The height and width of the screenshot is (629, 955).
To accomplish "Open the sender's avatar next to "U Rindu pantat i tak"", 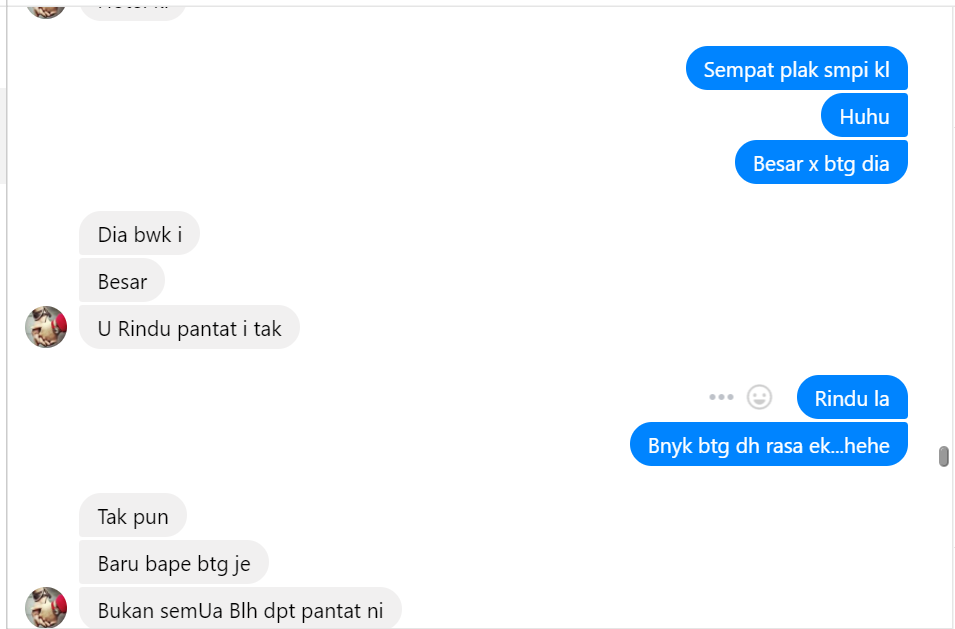I will click(46, 327).
